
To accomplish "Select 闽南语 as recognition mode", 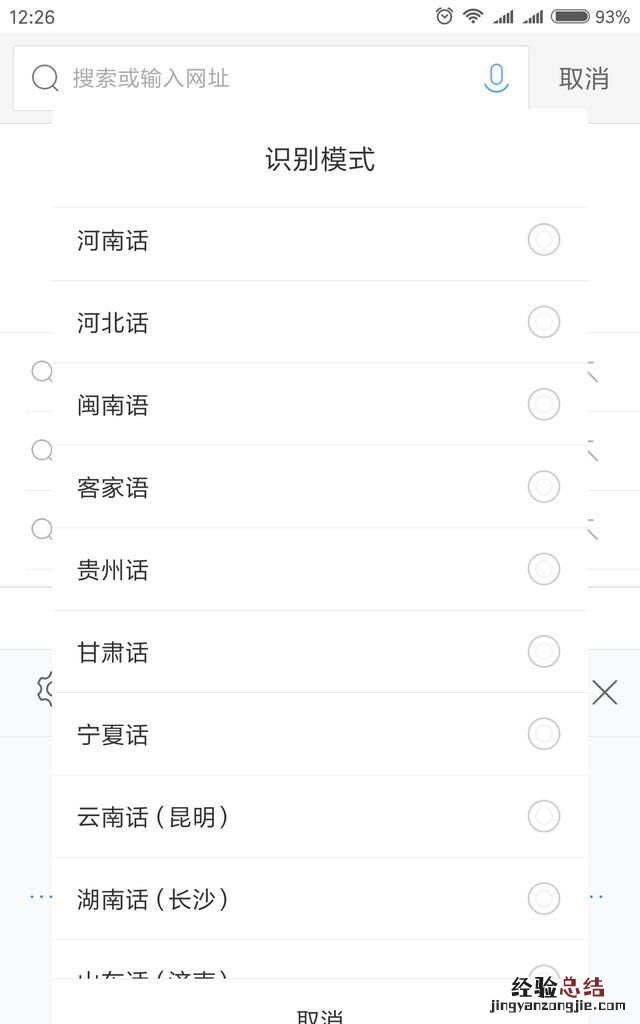I will [x=543, y=405].
